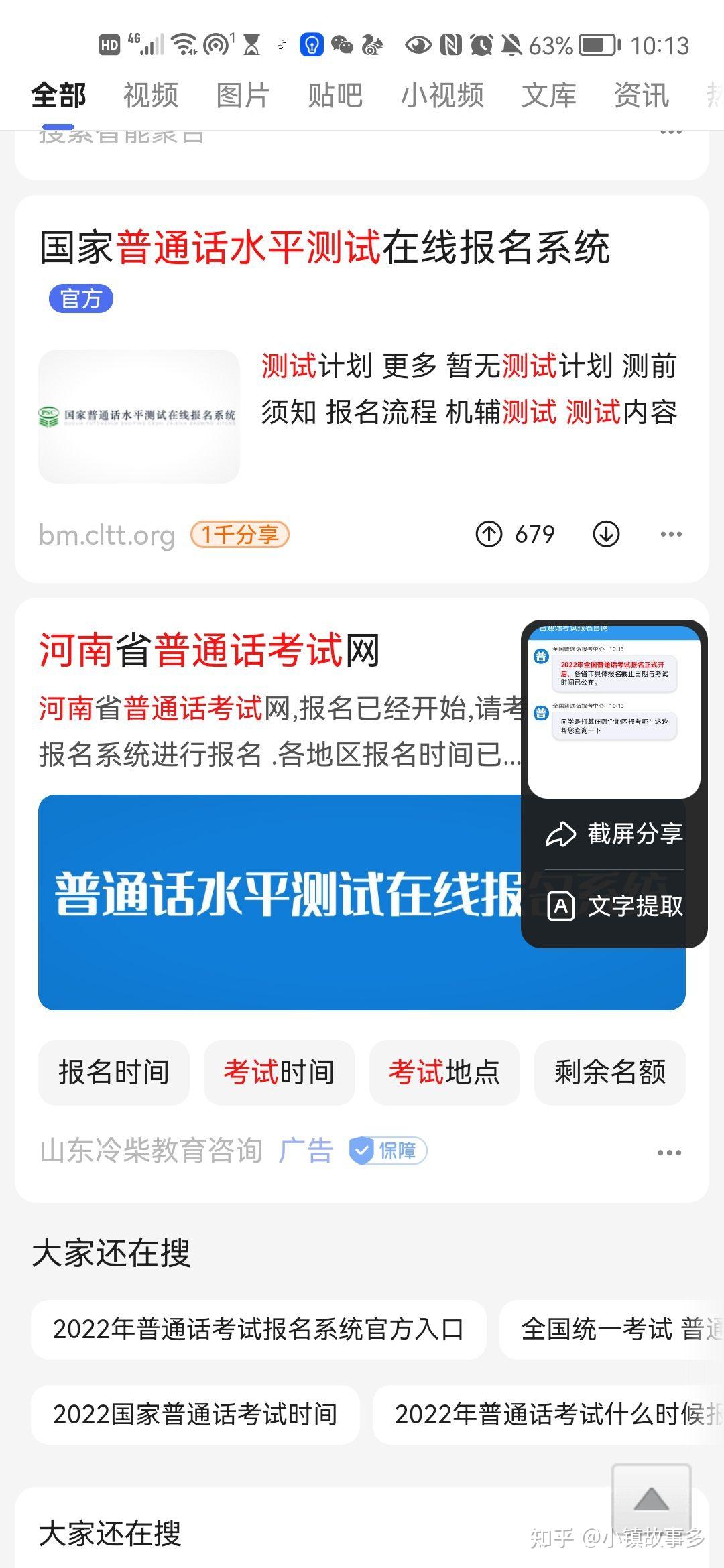Tap 截屏分享 in the screenshot popup

[614, 834]
